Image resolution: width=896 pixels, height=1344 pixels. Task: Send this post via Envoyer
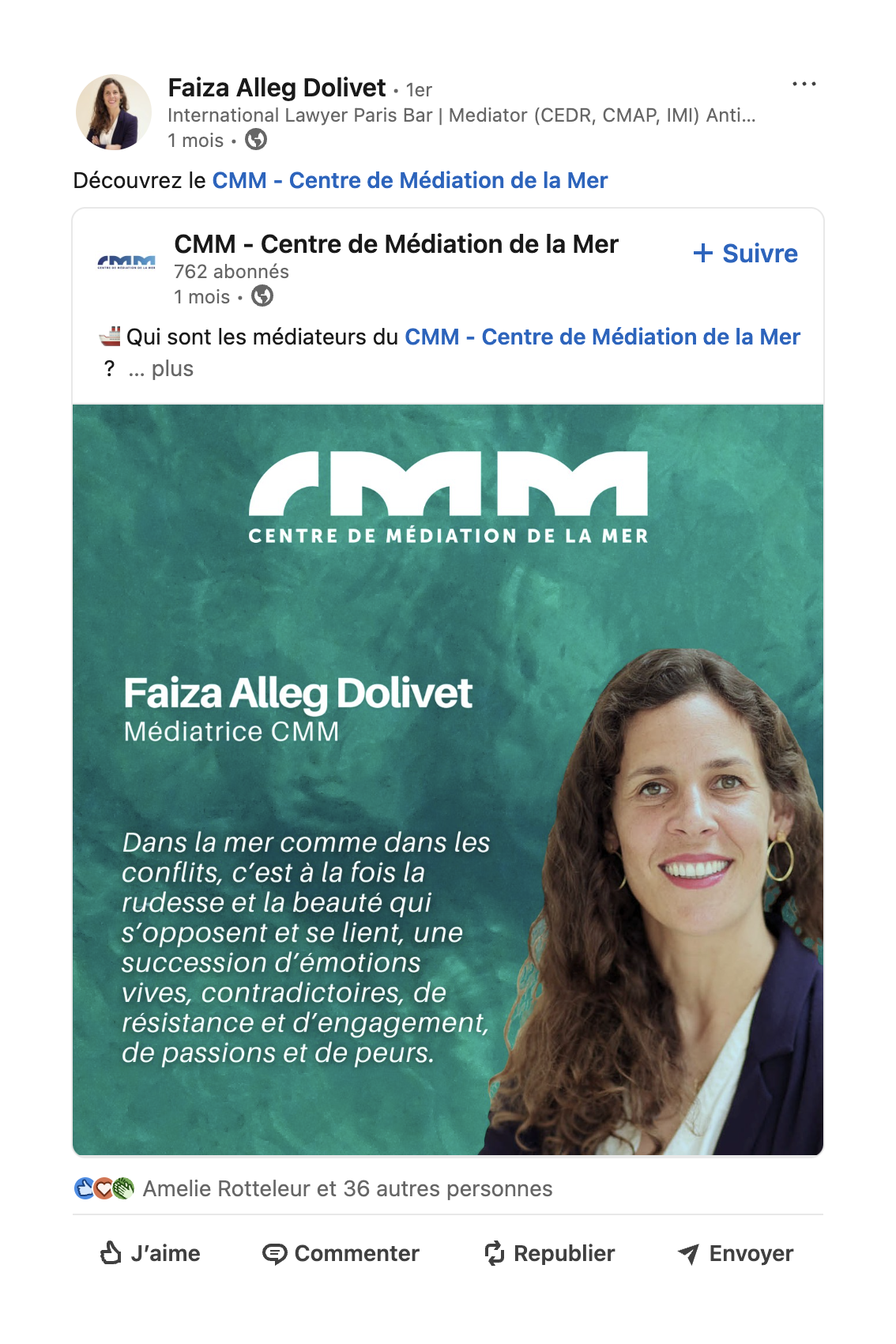(x=735, y=1253)
